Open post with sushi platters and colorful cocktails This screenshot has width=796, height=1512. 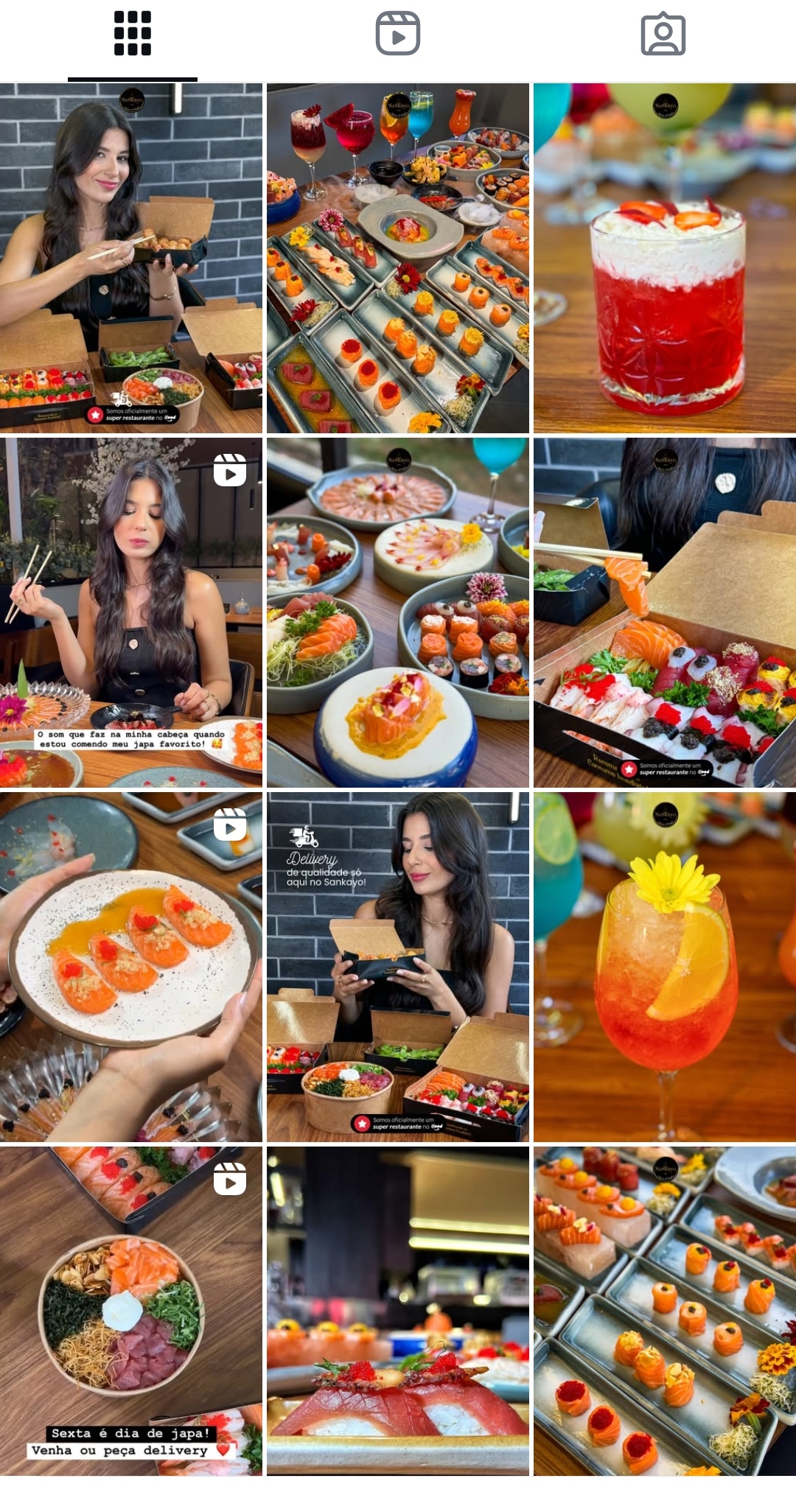[398, 258]
